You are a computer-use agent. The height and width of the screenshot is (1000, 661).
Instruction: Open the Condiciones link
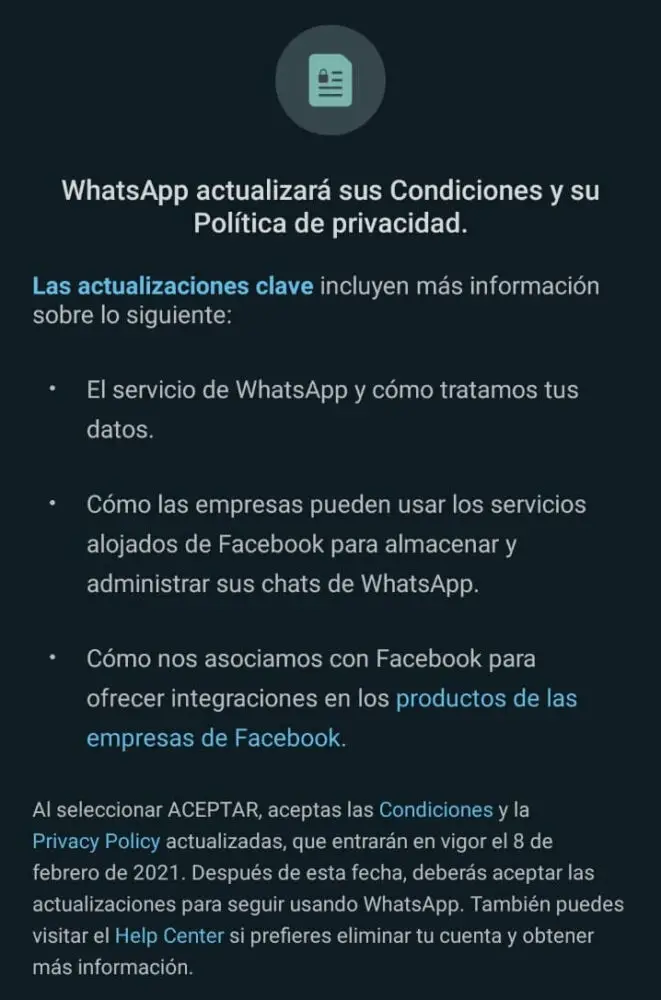coord(435,809)
